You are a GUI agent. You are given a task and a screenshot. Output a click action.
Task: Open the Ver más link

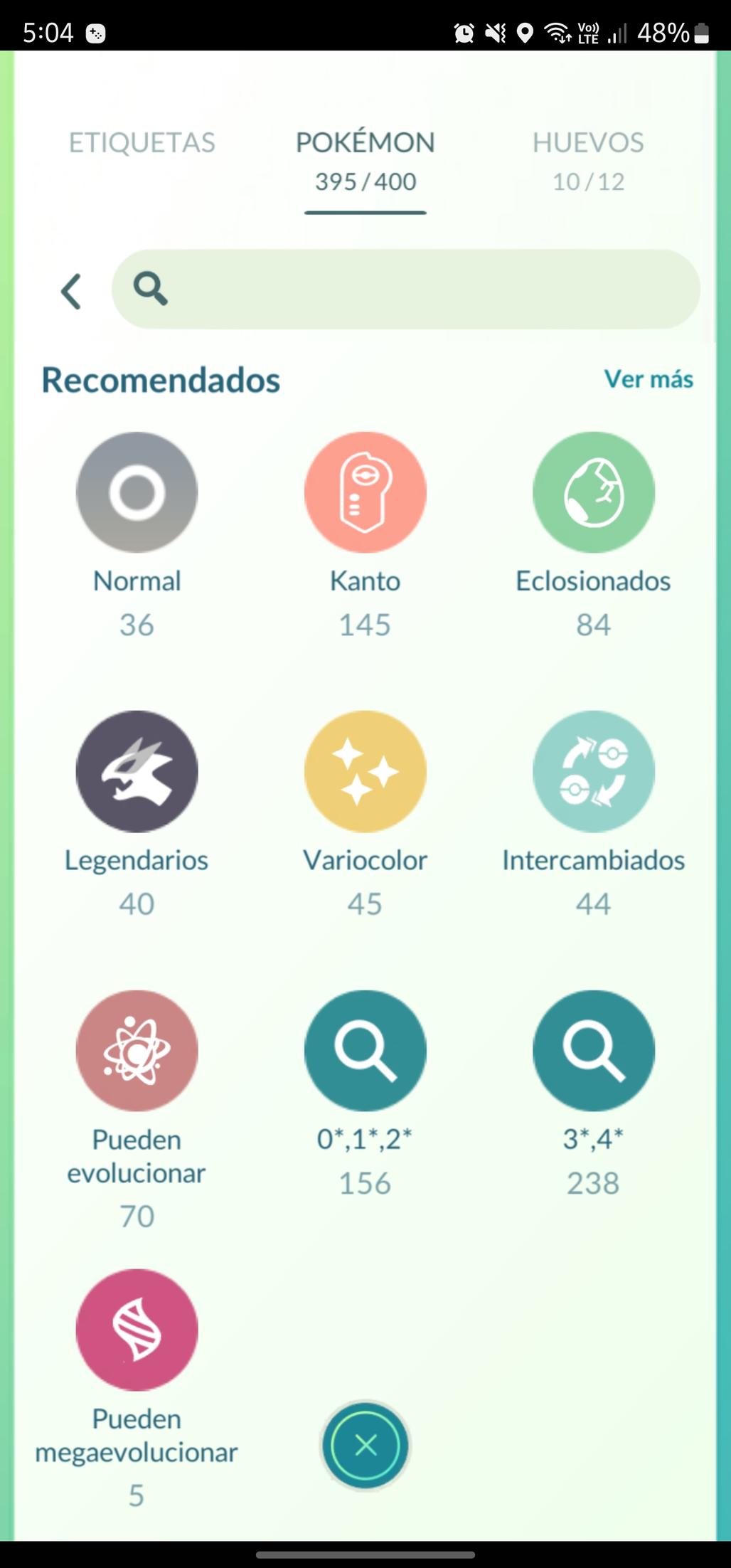(648, 379)
